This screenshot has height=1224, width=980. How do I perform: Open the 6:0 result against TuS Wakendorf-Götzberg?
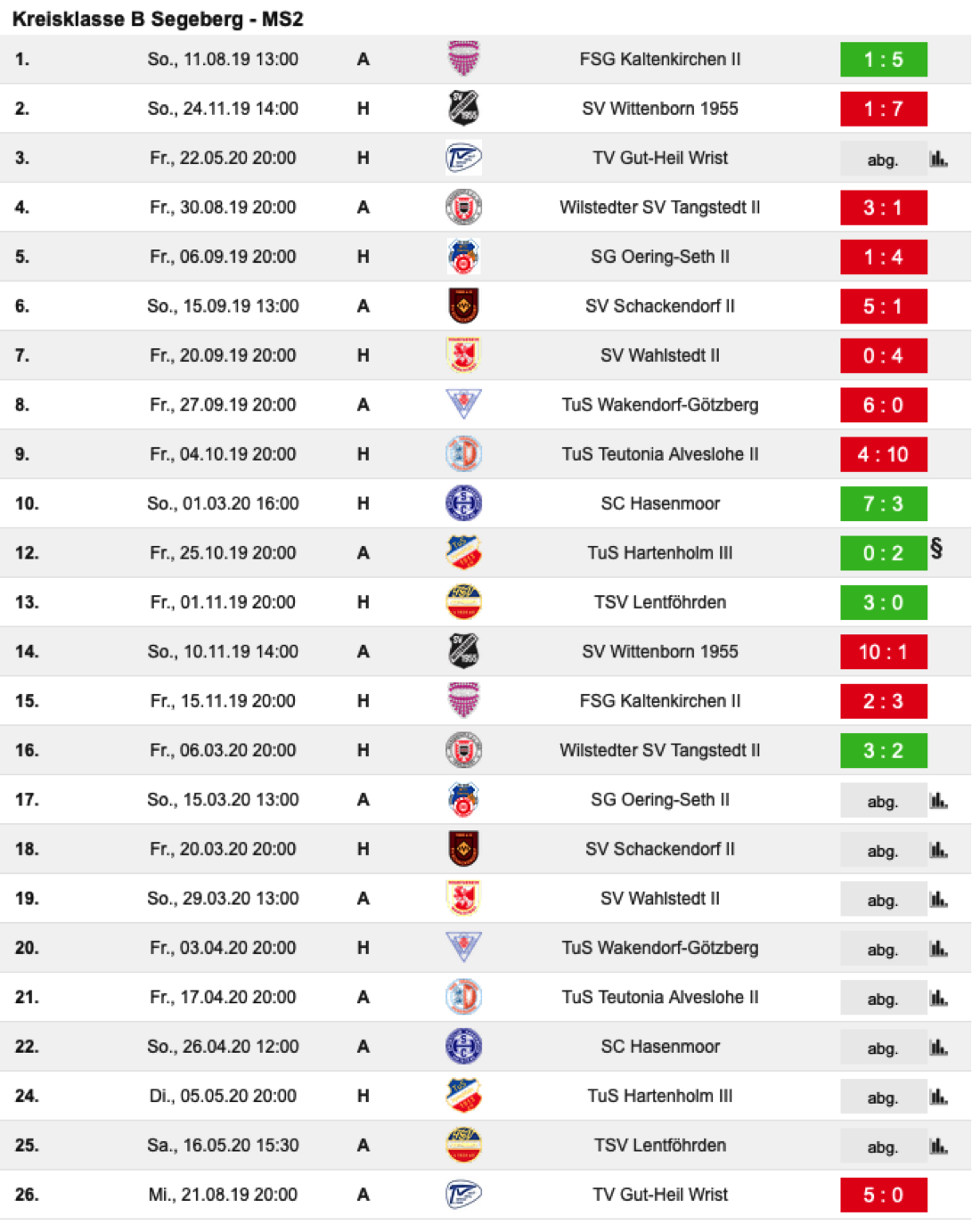[883, 405]
